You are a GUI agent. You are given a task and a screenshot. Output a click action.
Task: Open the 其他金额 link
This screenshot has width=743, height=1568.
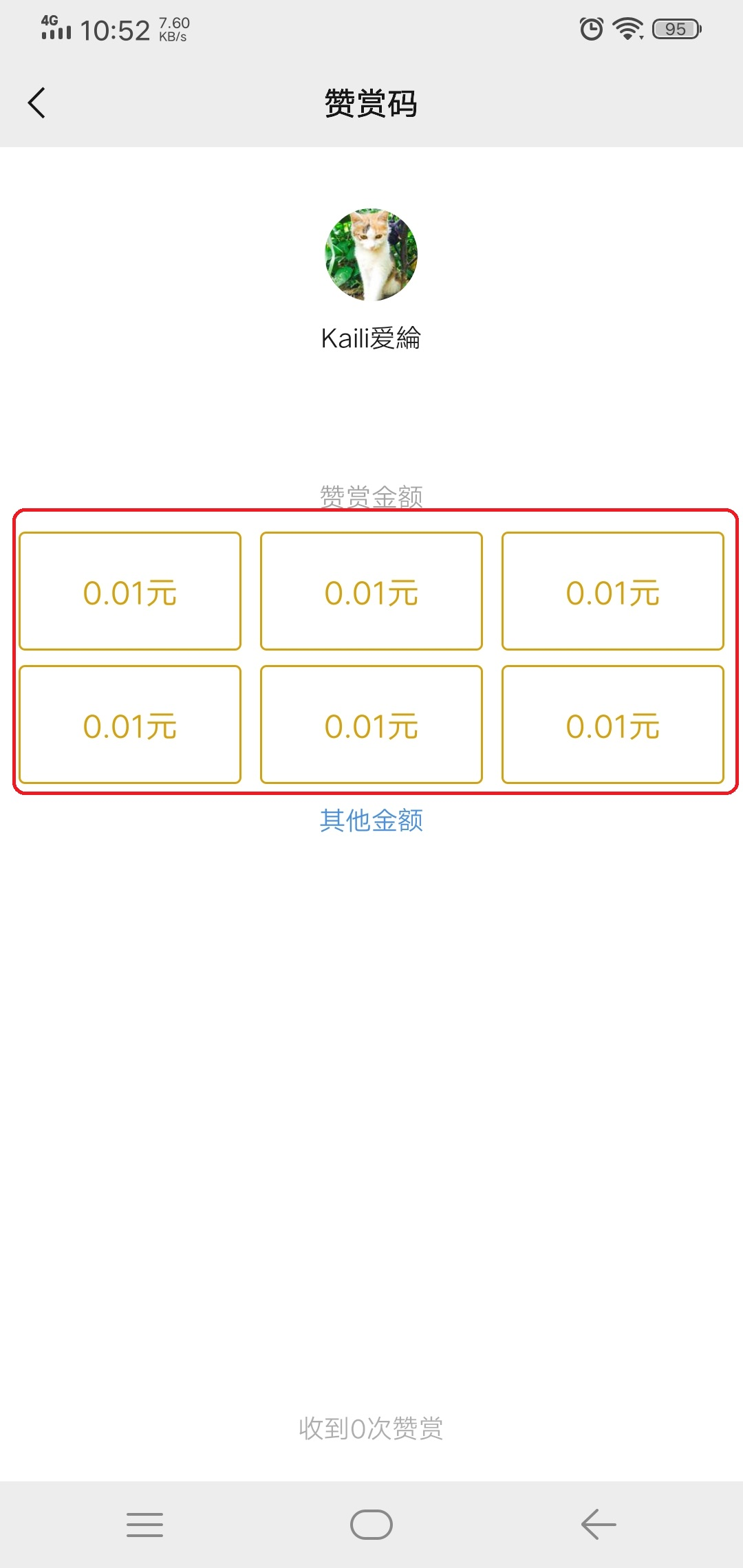pyautogui.click(x=371, y=820)
